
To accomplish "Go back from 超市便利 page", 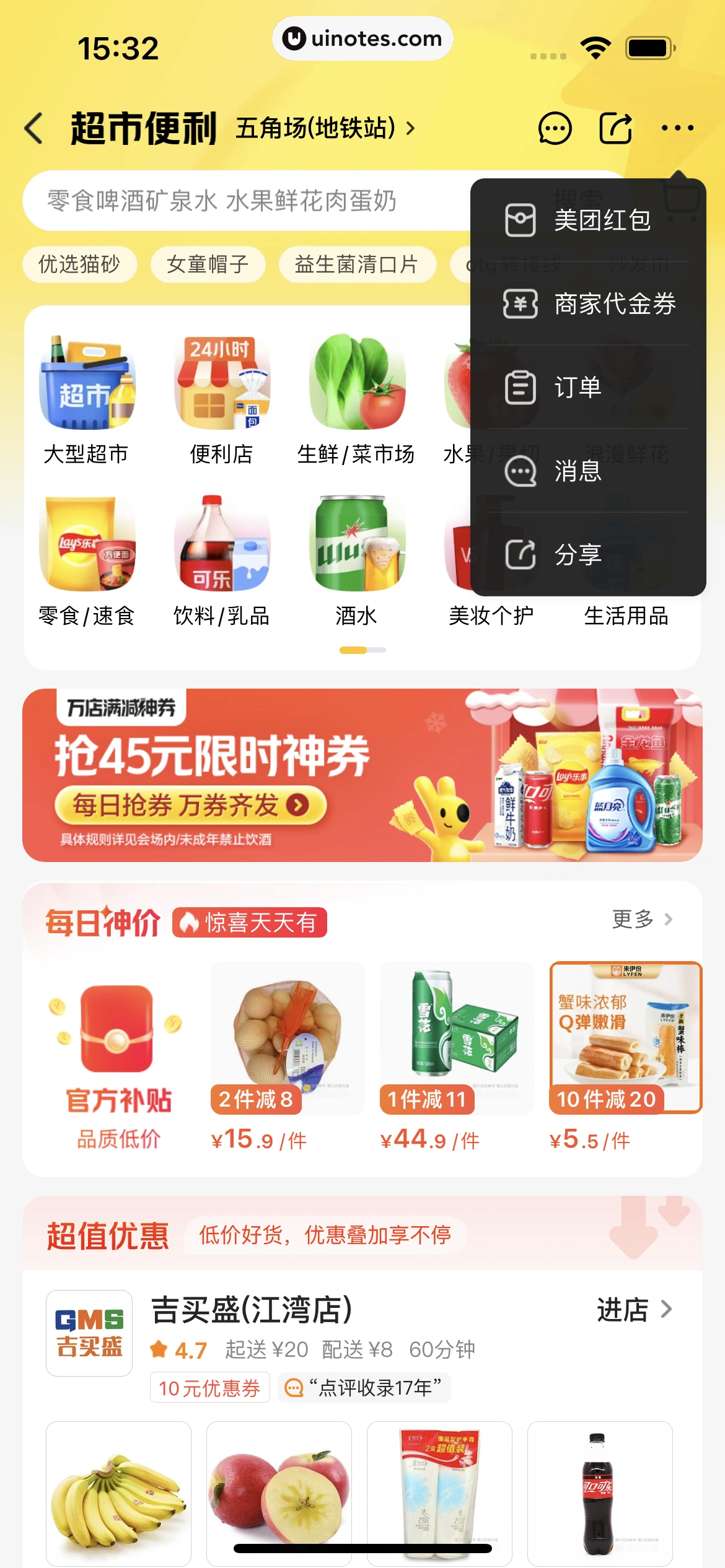I will coord(34,129).
